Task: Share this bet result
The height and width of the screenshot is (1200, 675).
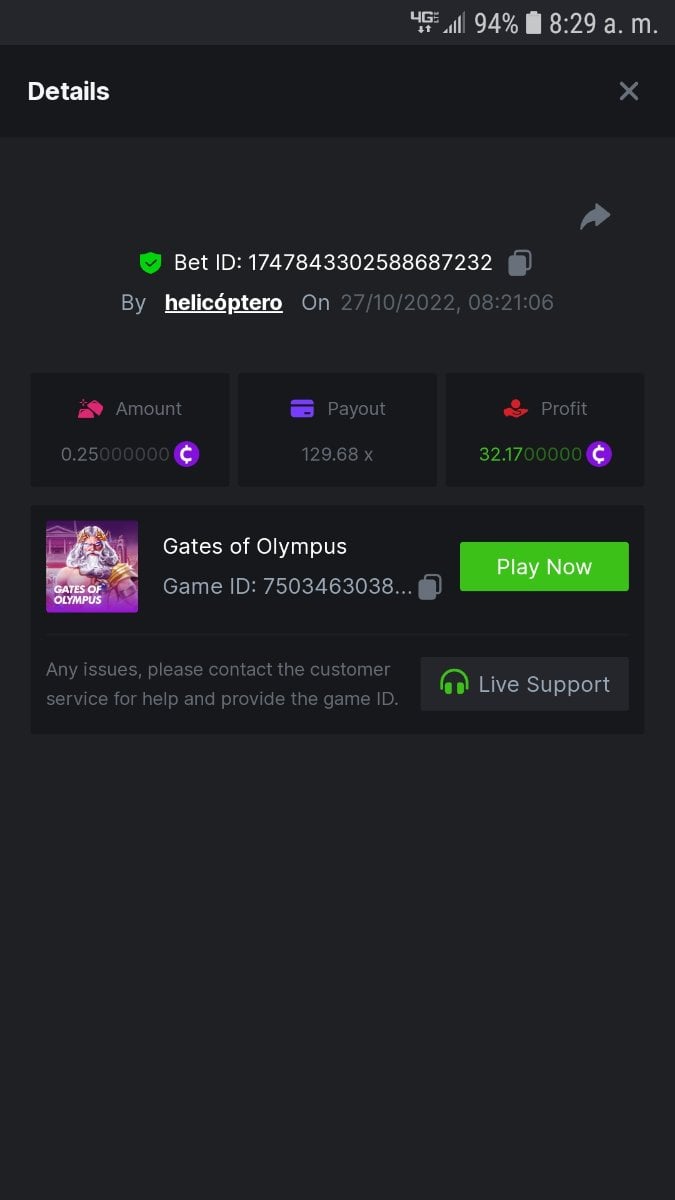Action: click(x=595, y=216)
